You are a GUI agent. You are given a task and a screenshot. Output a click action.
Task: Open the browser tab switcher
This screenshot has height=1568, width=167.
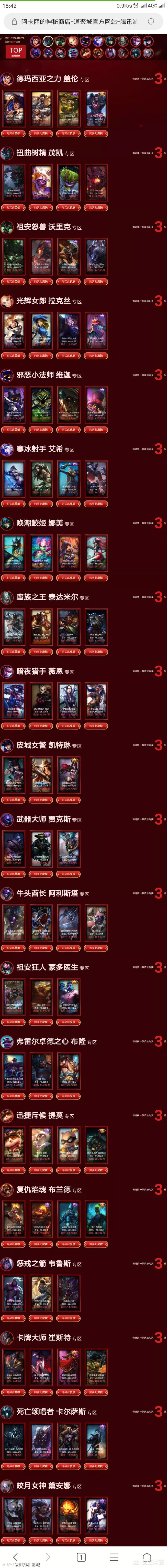click(81, 1557)
